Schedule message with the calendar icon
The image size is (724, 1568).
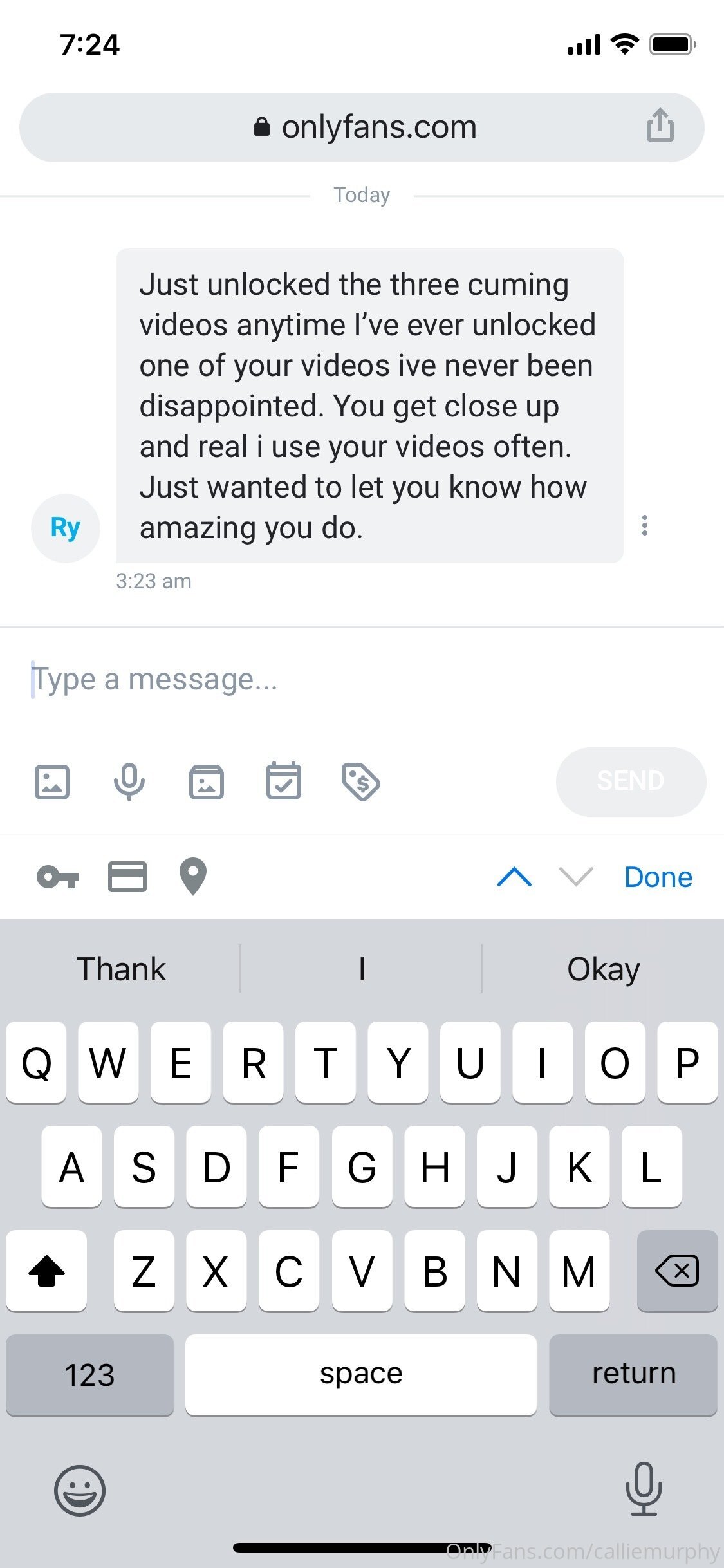284,781
